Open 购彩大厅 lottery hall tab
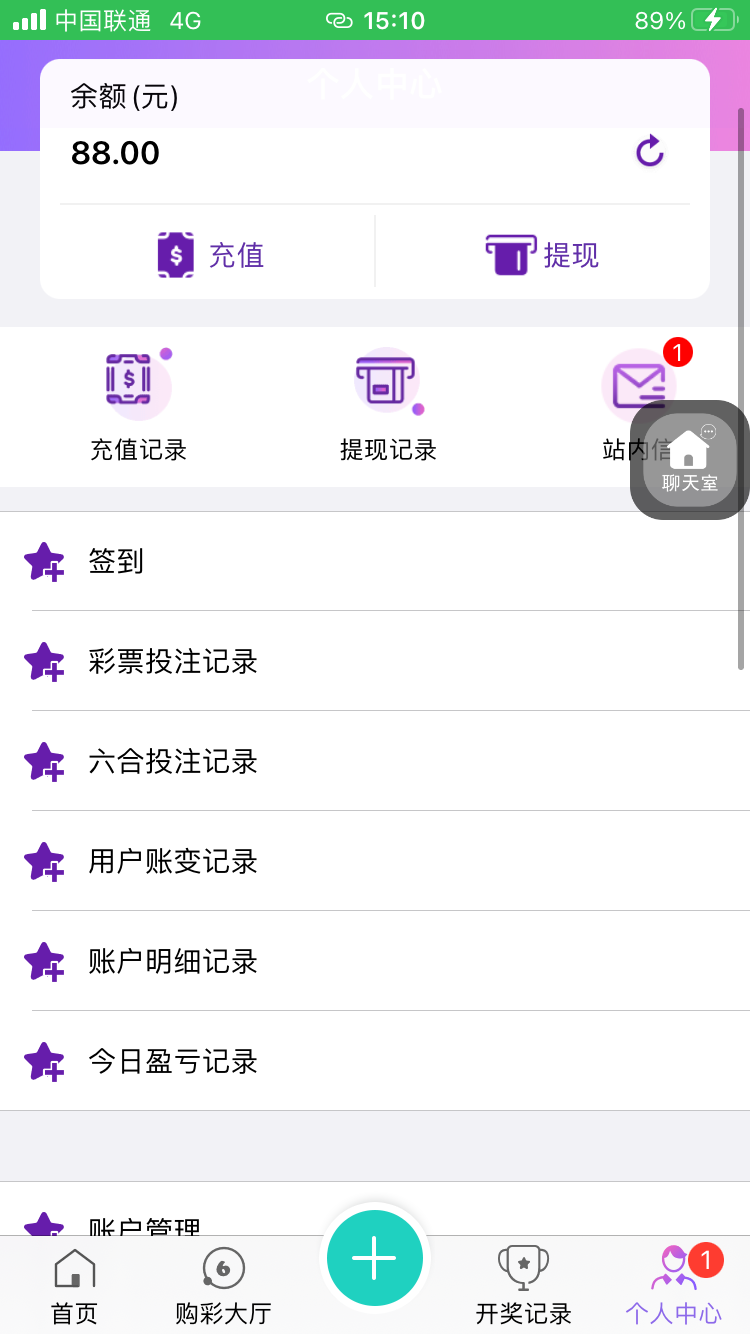 click(223, 1285)
